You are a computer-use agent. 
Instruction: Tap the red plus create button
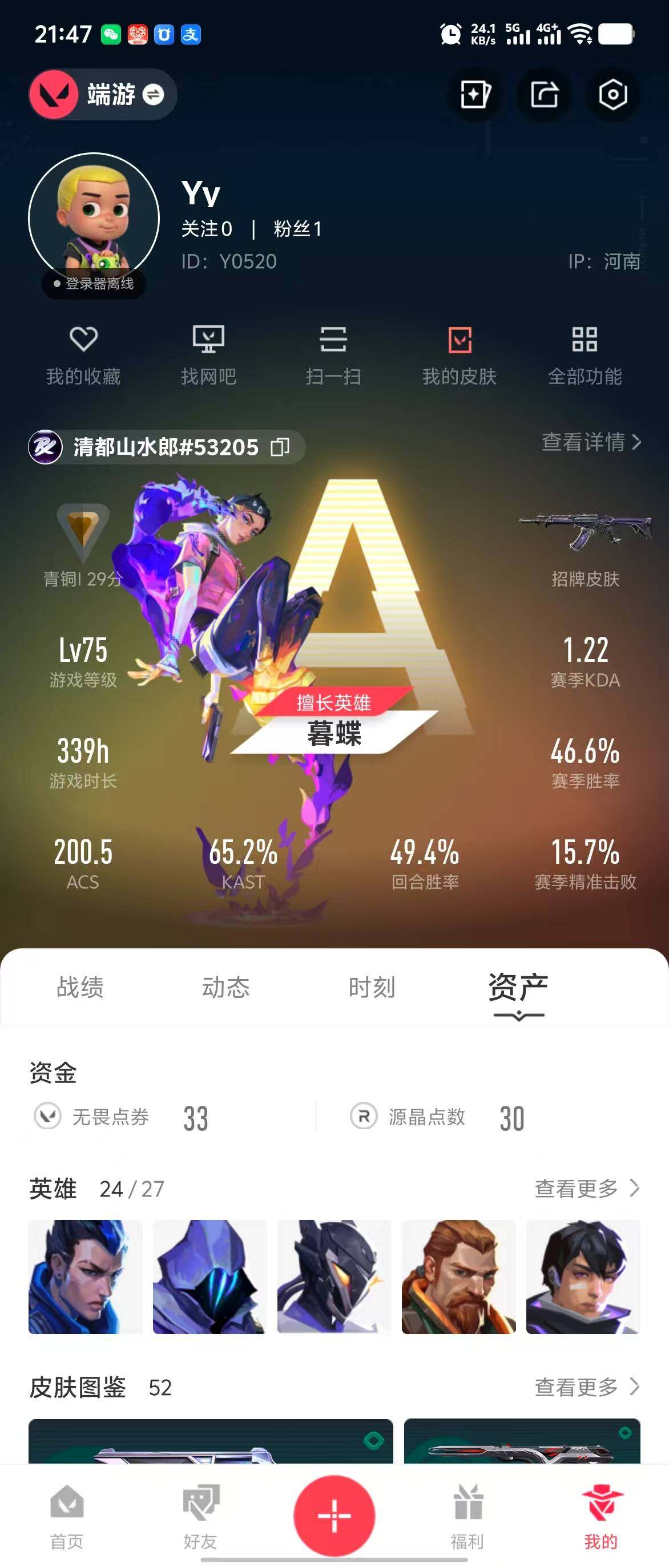click(334, 1515)
